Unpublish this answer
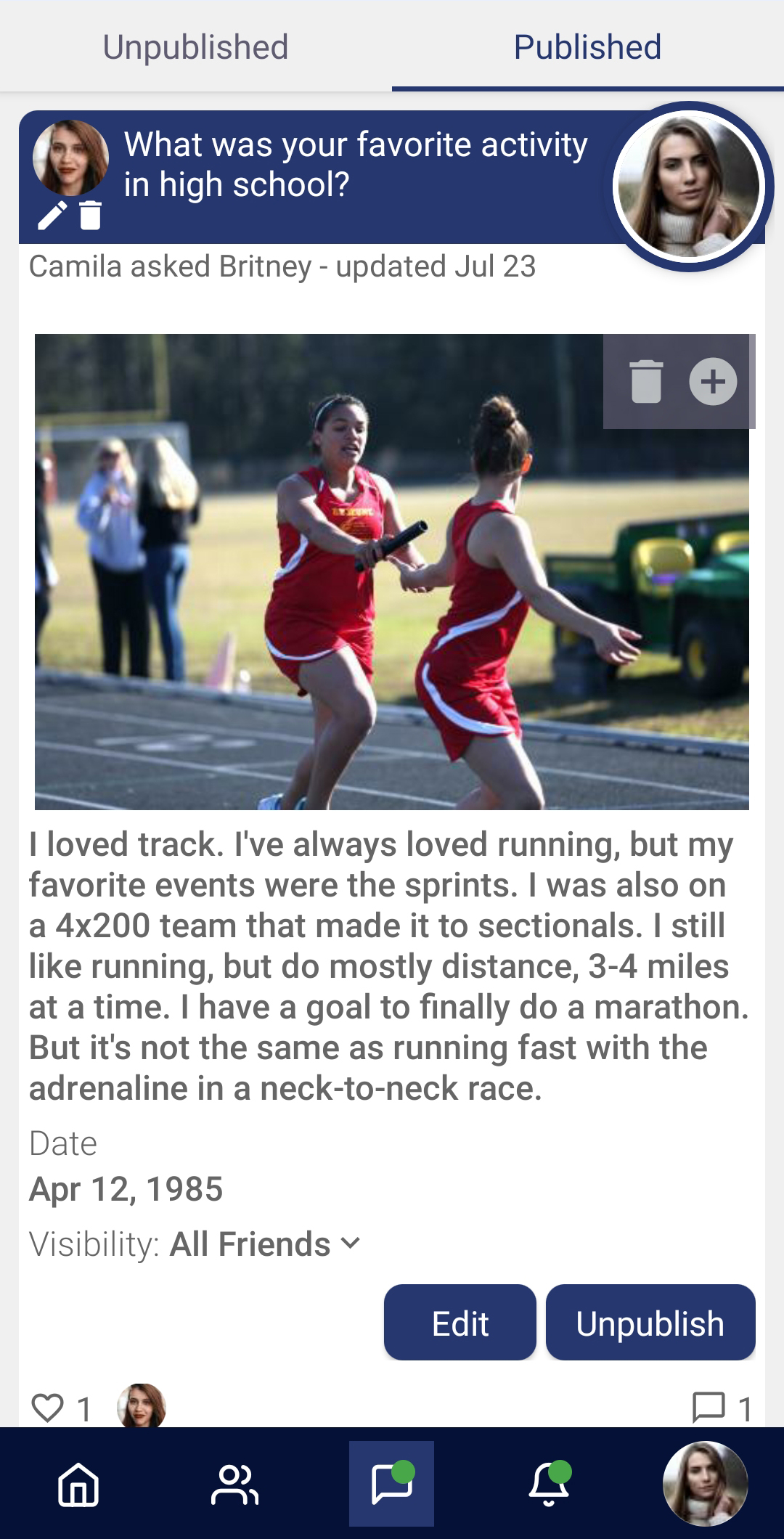784x1539 pixels. click(x=650, y=1323)
